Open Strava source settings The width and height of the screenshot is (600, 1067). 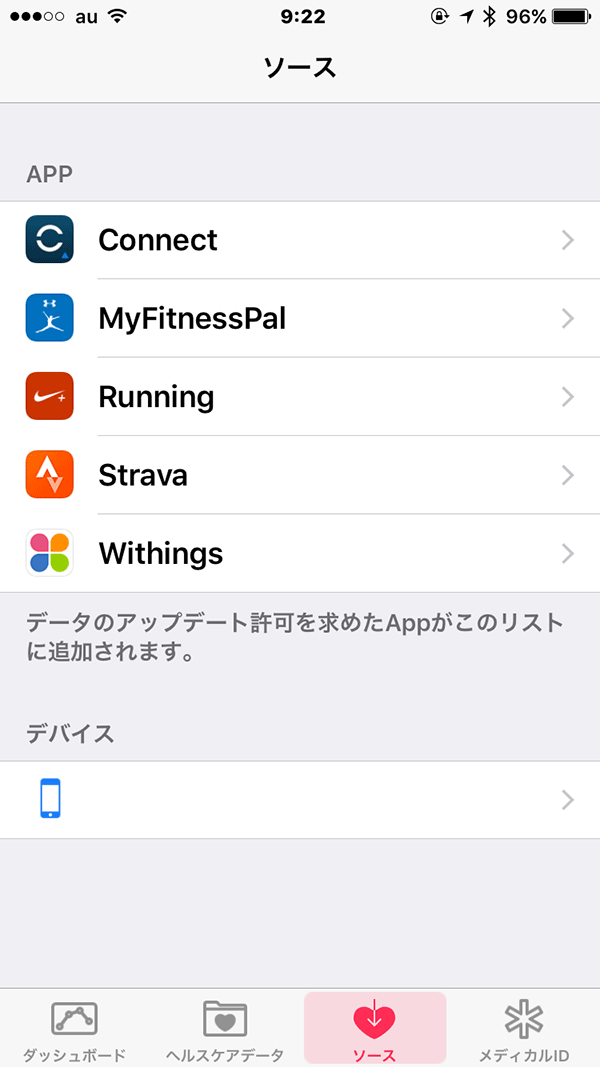tap(300, 474)
